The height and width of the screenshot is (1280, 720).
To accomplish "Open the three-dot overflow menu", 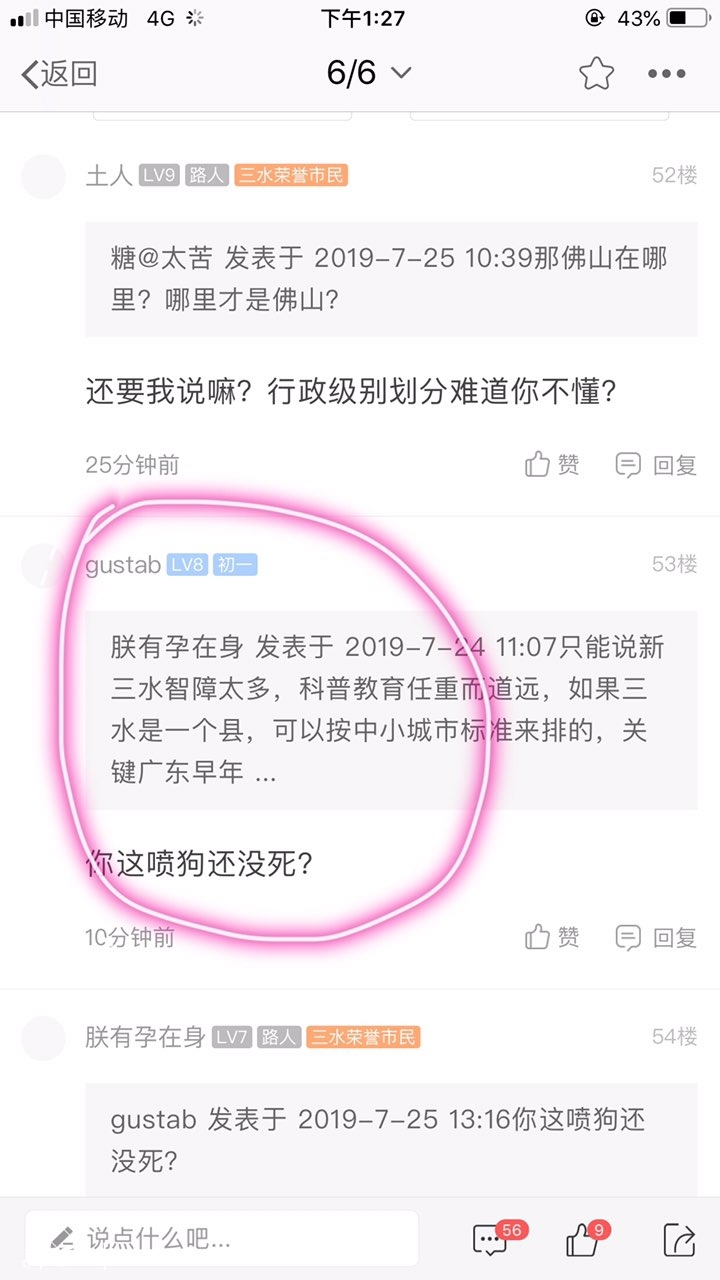I will [x=666, y=73].
